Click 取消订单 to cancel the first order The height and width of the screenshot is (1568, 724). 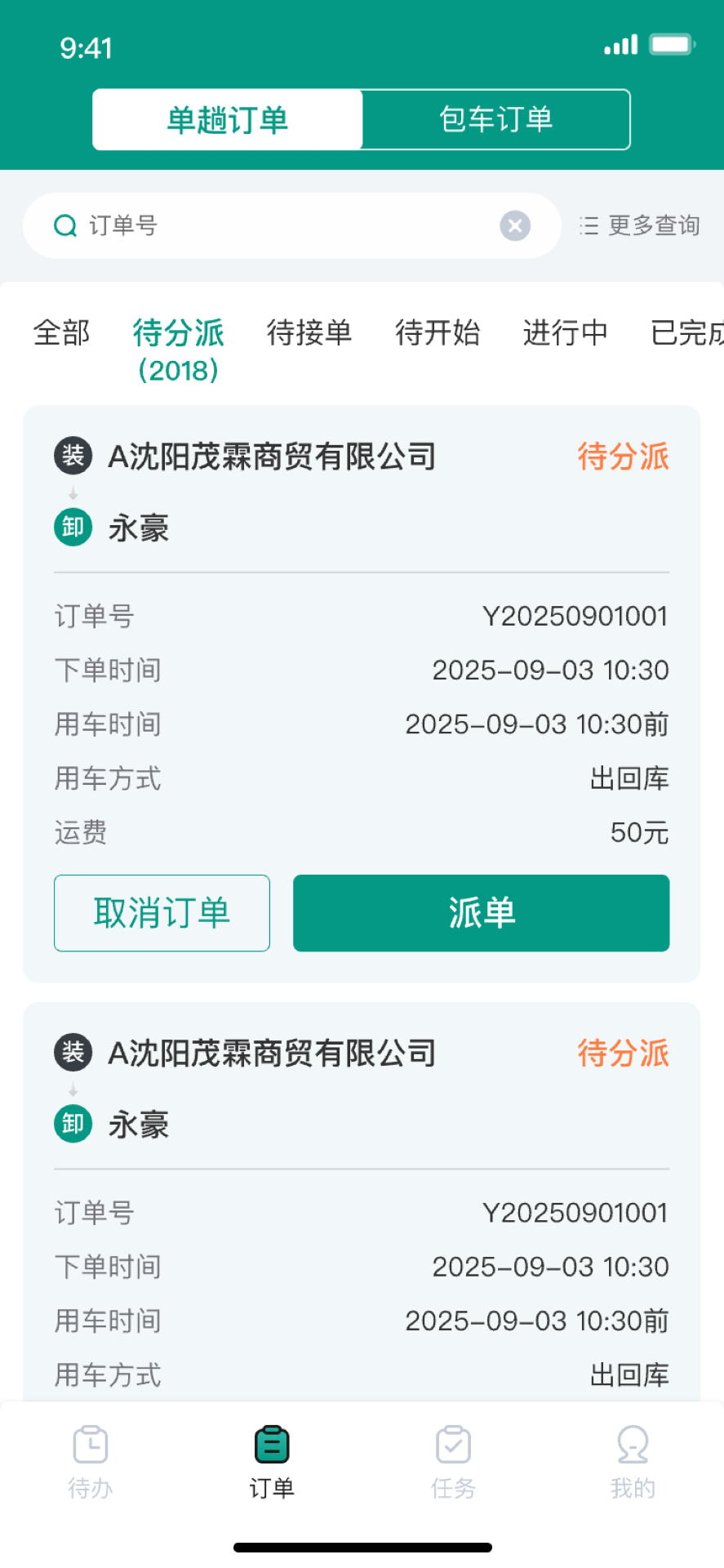tap(161, 913)
